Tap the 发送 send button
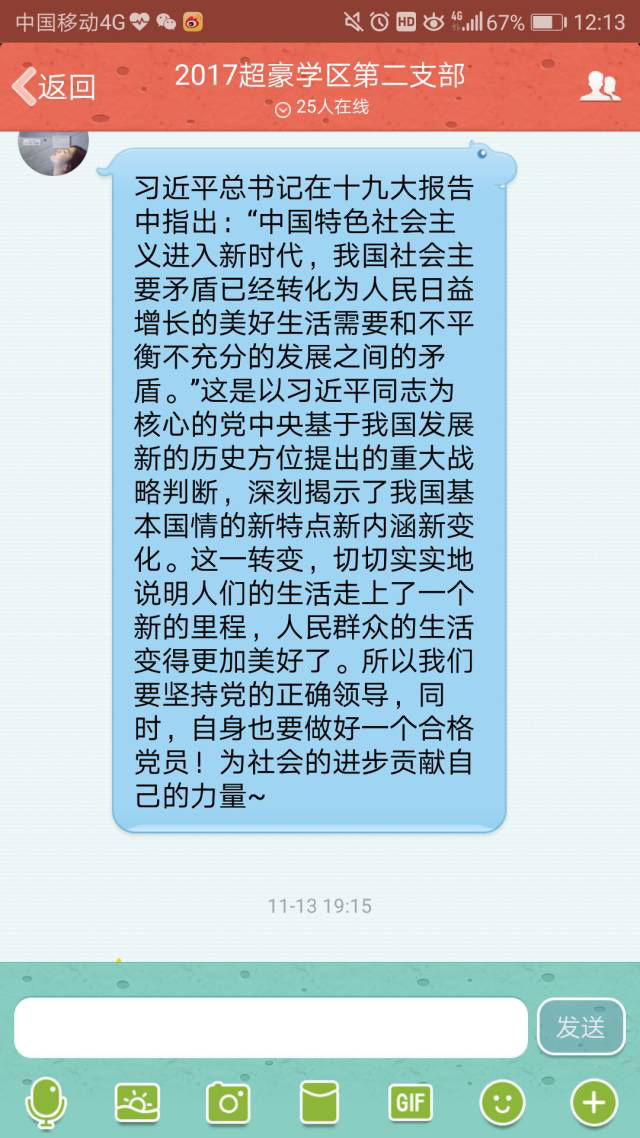The width and height of the screenshot is (640, 1138). click(x=581, y=1027)
